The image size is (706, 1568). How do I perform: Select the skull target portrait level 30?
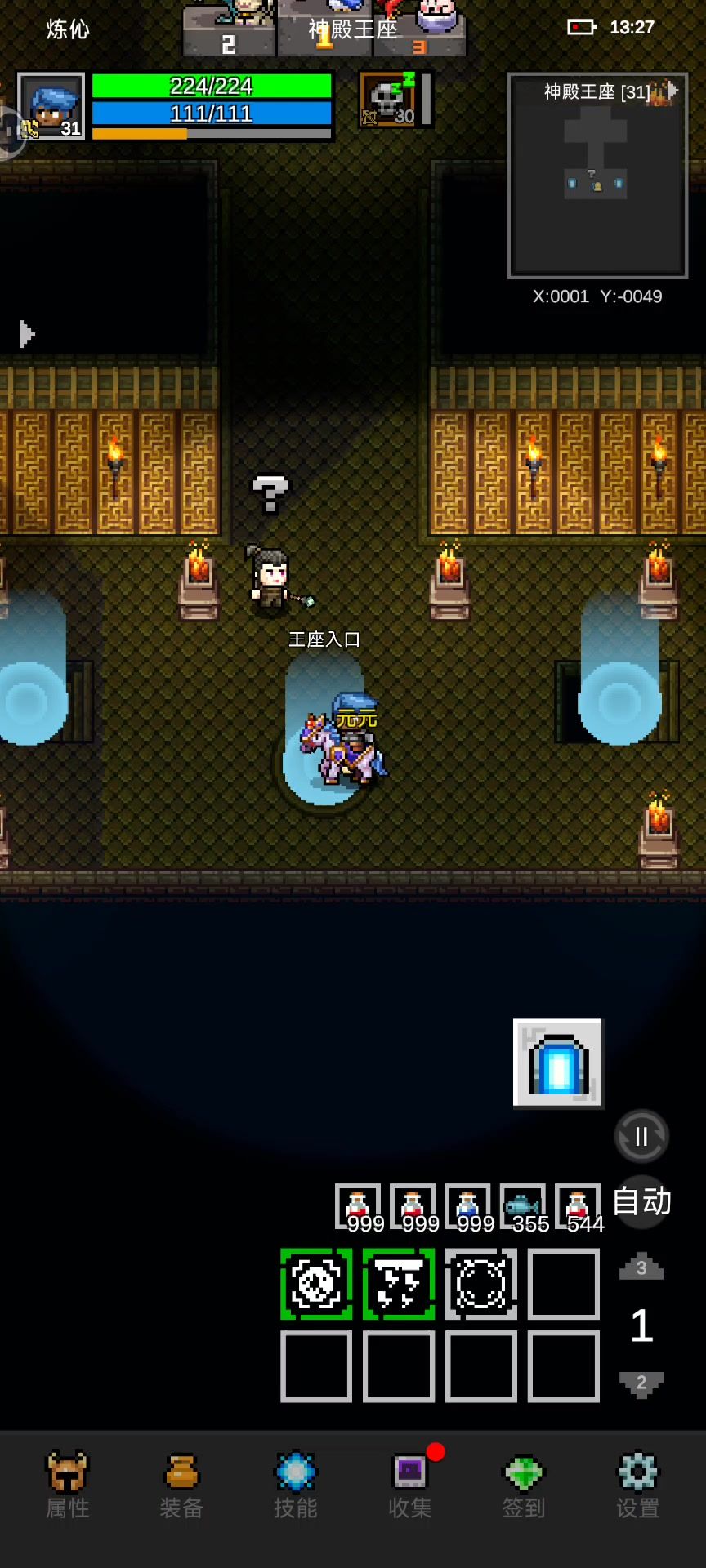pos(388,100)
